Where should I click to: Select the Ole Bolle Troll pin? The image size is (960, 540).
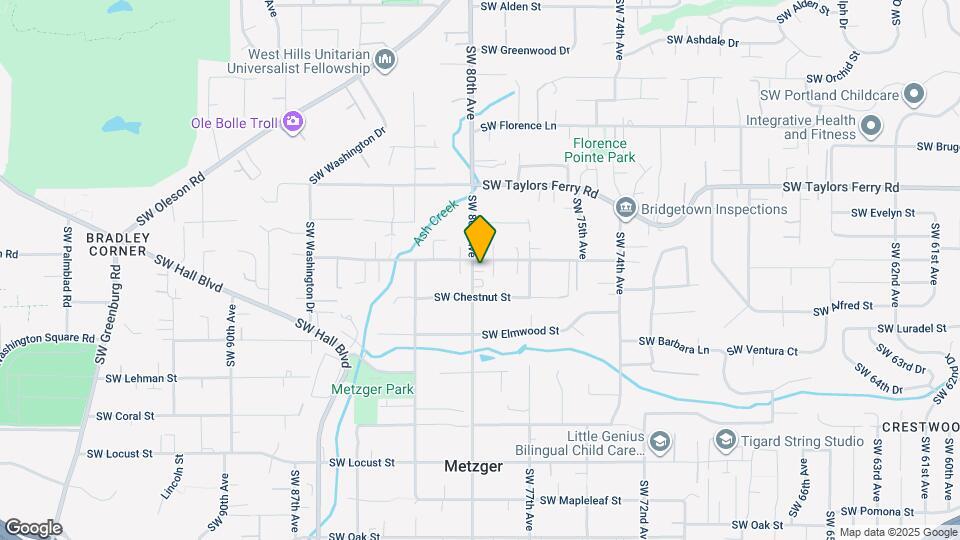(293, 122)
